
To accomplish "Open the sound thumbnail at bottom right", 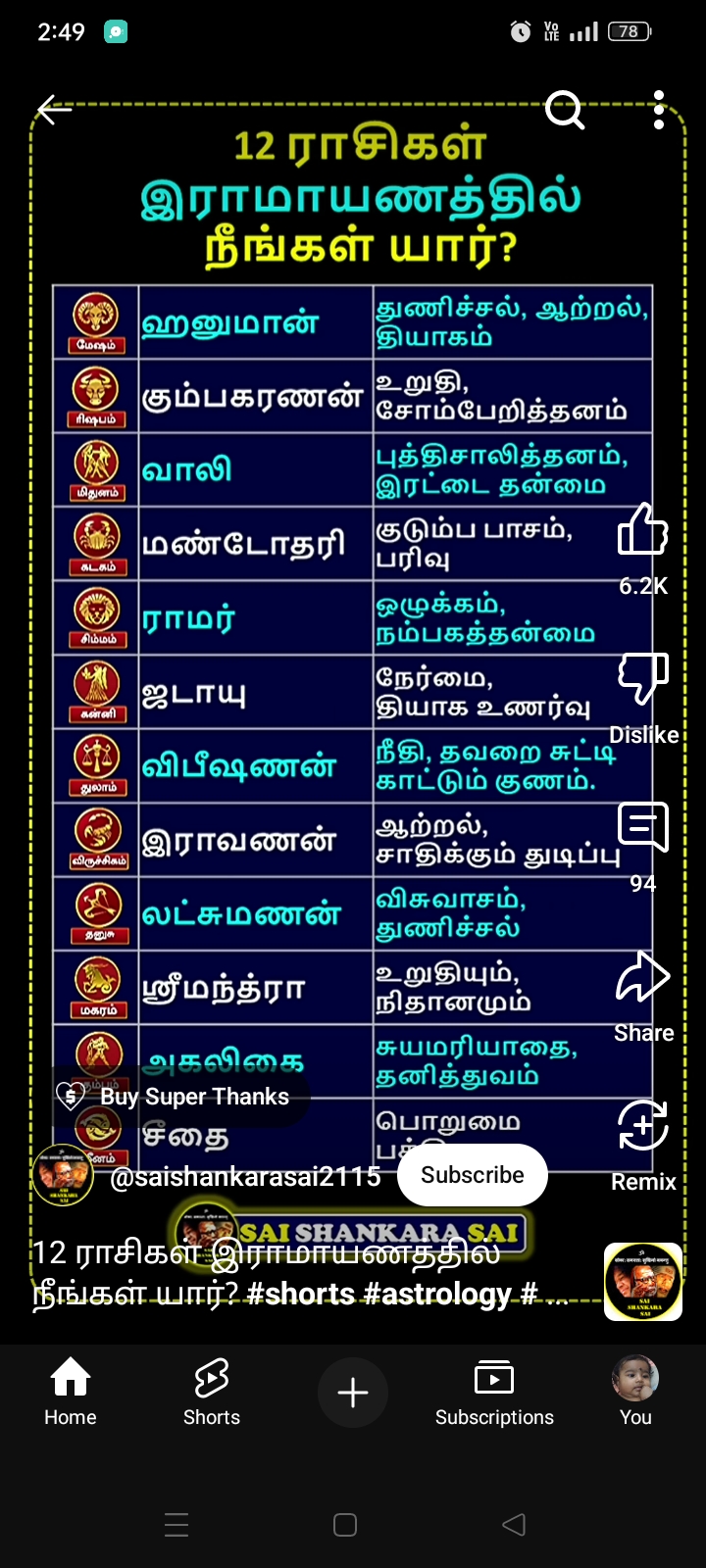I will coord(643,1282).
